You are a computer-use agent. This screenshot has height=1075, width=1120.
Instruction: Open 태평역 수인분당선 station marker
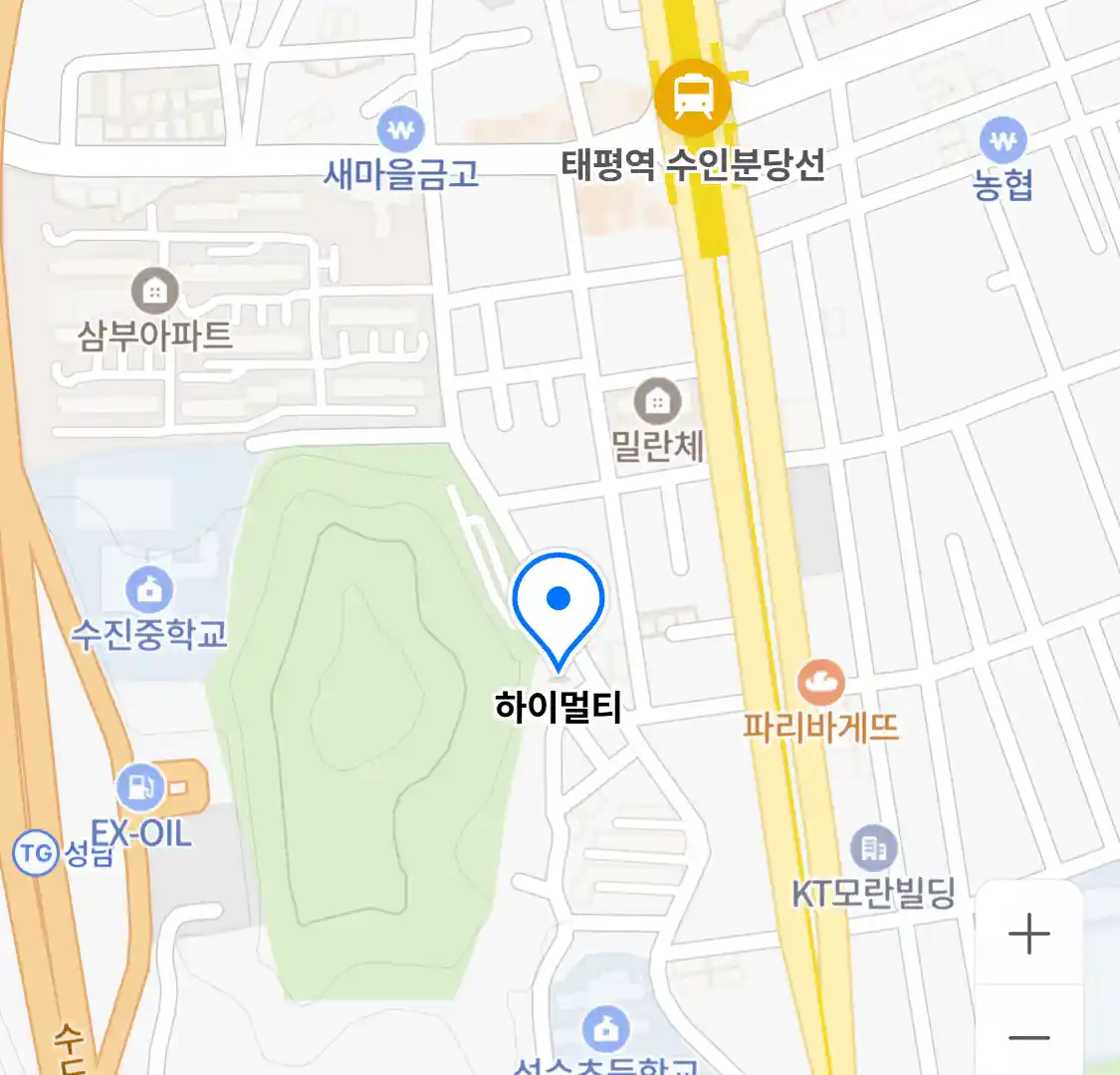[x=693, y=98]
